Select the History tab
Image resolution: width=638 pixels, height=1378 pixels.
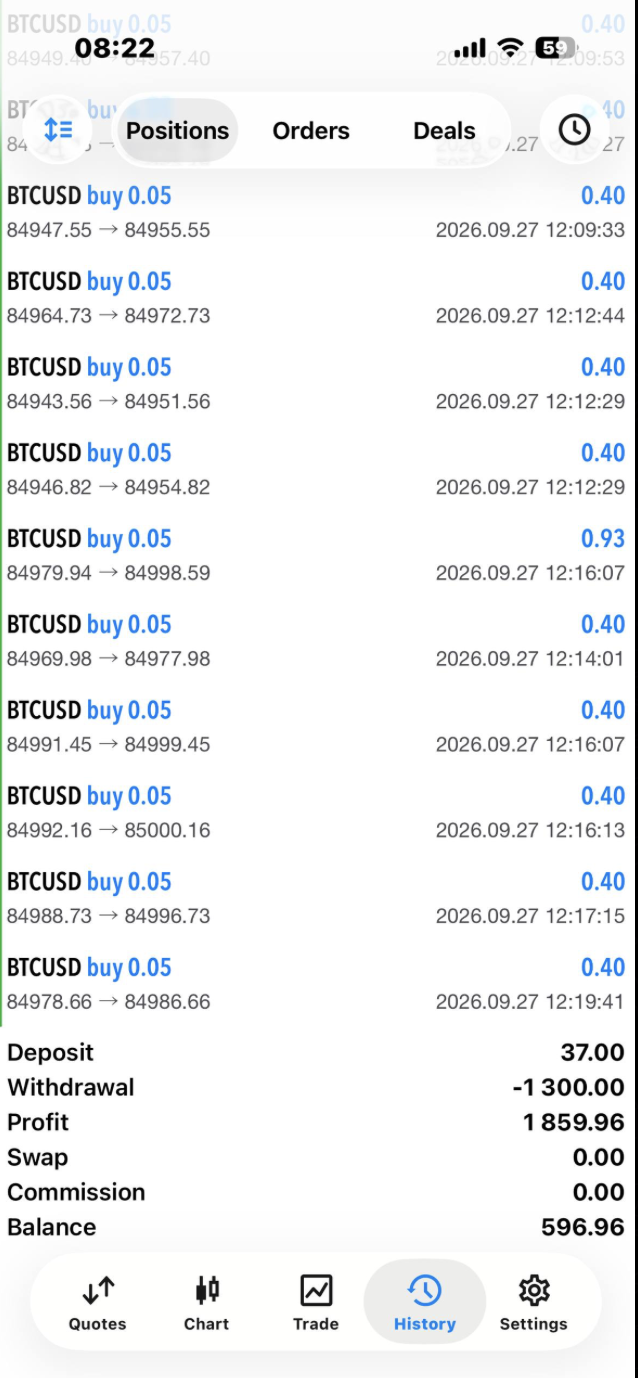coord(425,1303)
